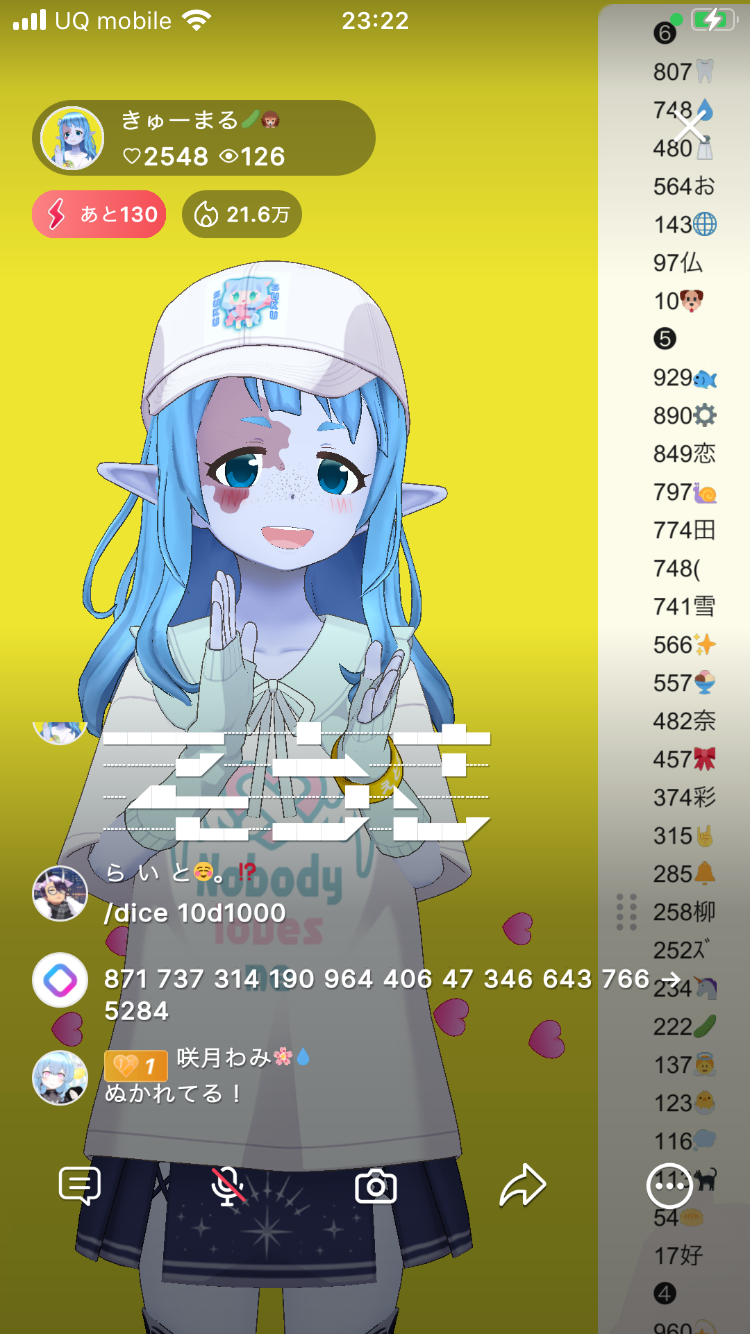Viewport: 750px width, 1334px height.
Task: Open the more options menu
Action: click(x=669, y=1186)
